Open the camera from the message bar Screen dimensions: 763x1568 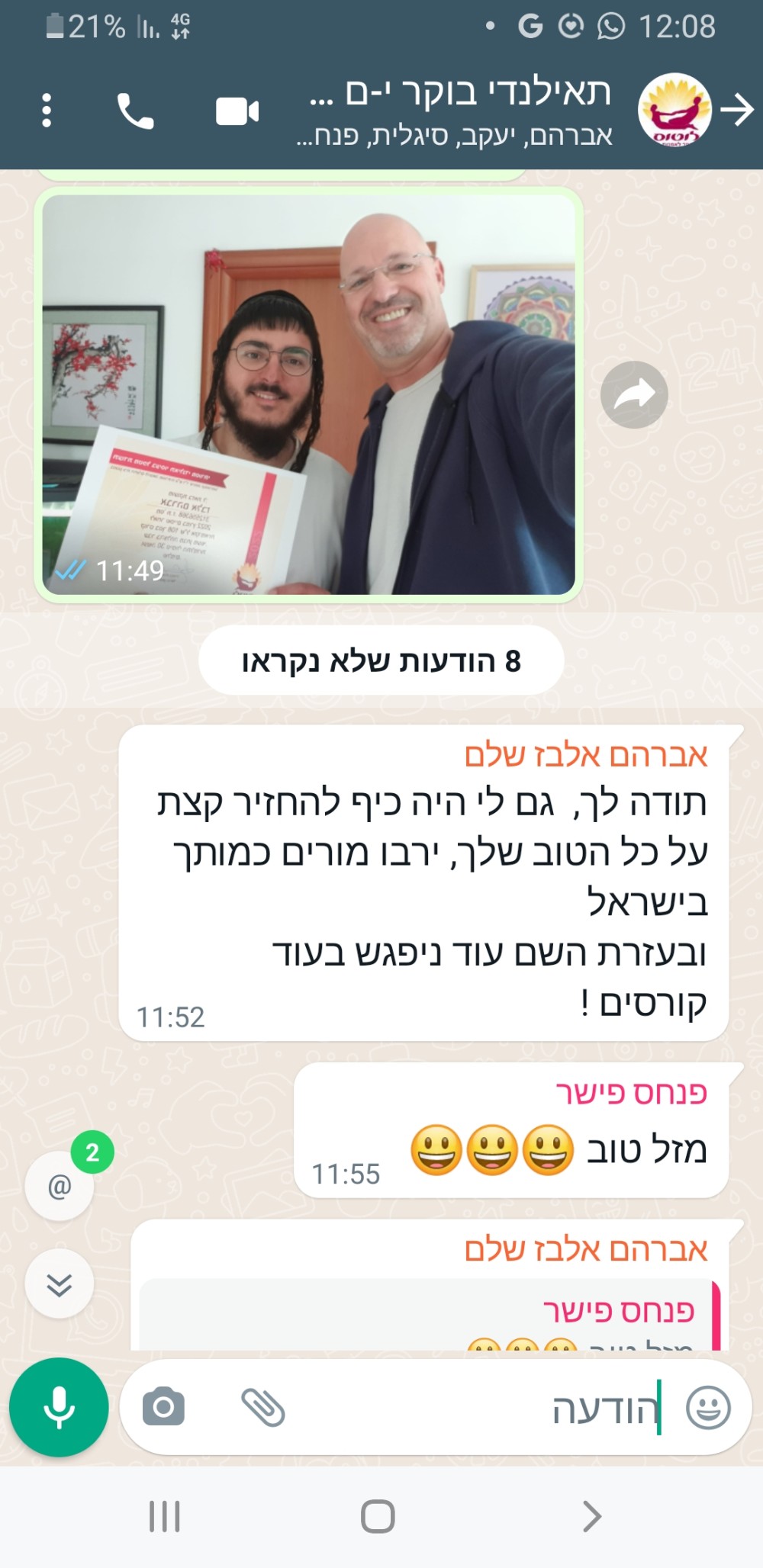(163, 1407)
